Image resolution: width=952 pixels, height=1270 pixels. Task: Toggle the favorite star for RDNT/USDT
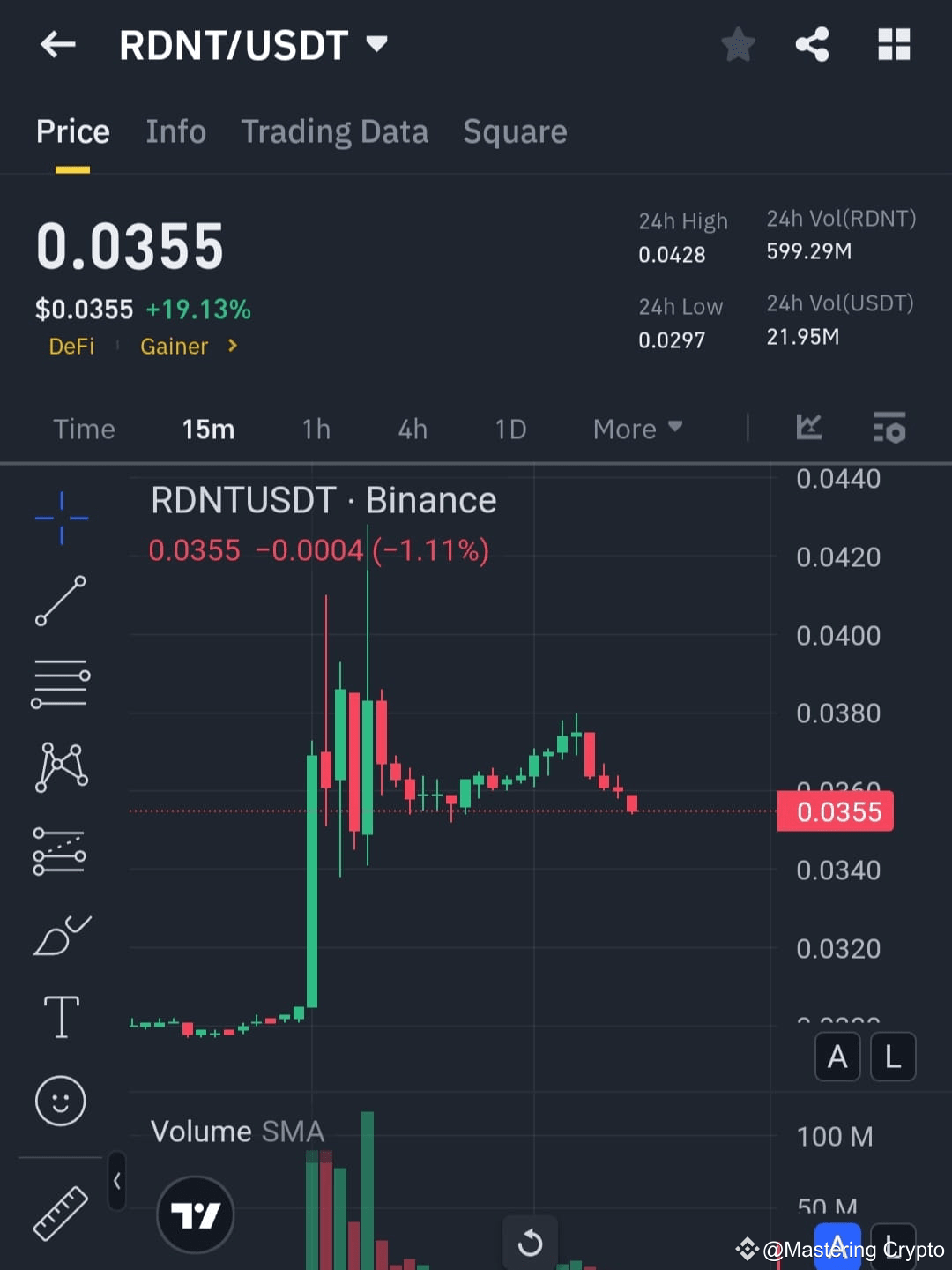click(x=738, y=45)
